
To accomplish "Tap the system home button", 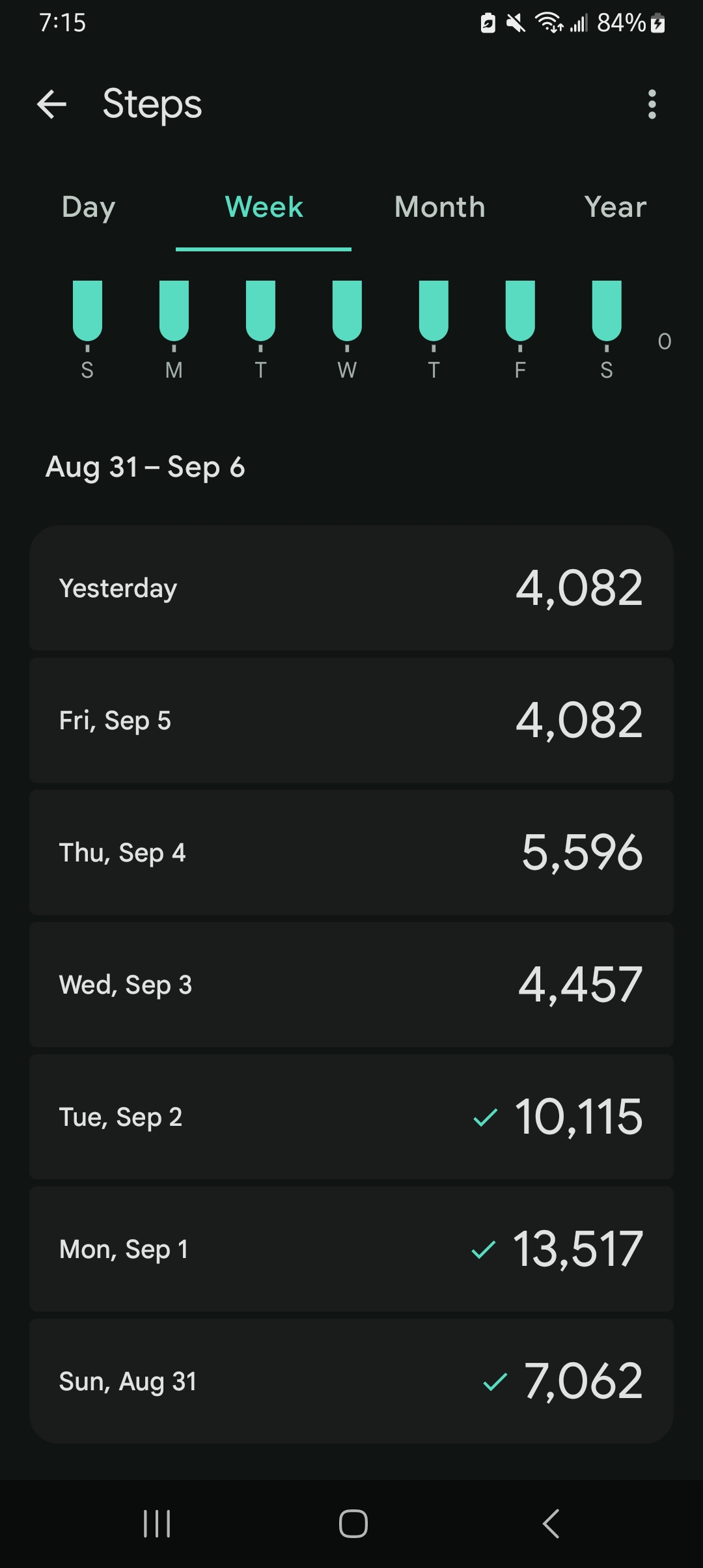I will (x=353, y=1524).
